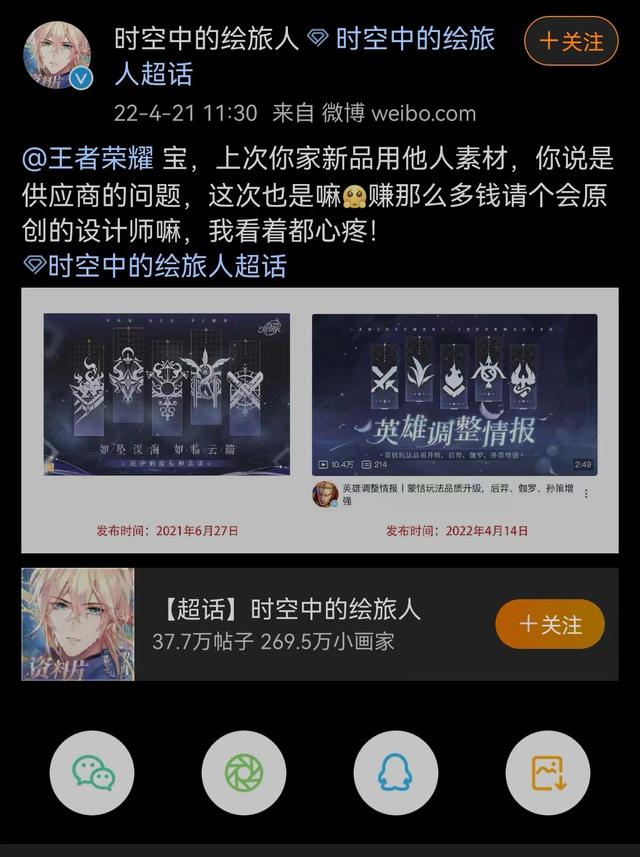
Task: Share the post to QQ
Action: 396,772
